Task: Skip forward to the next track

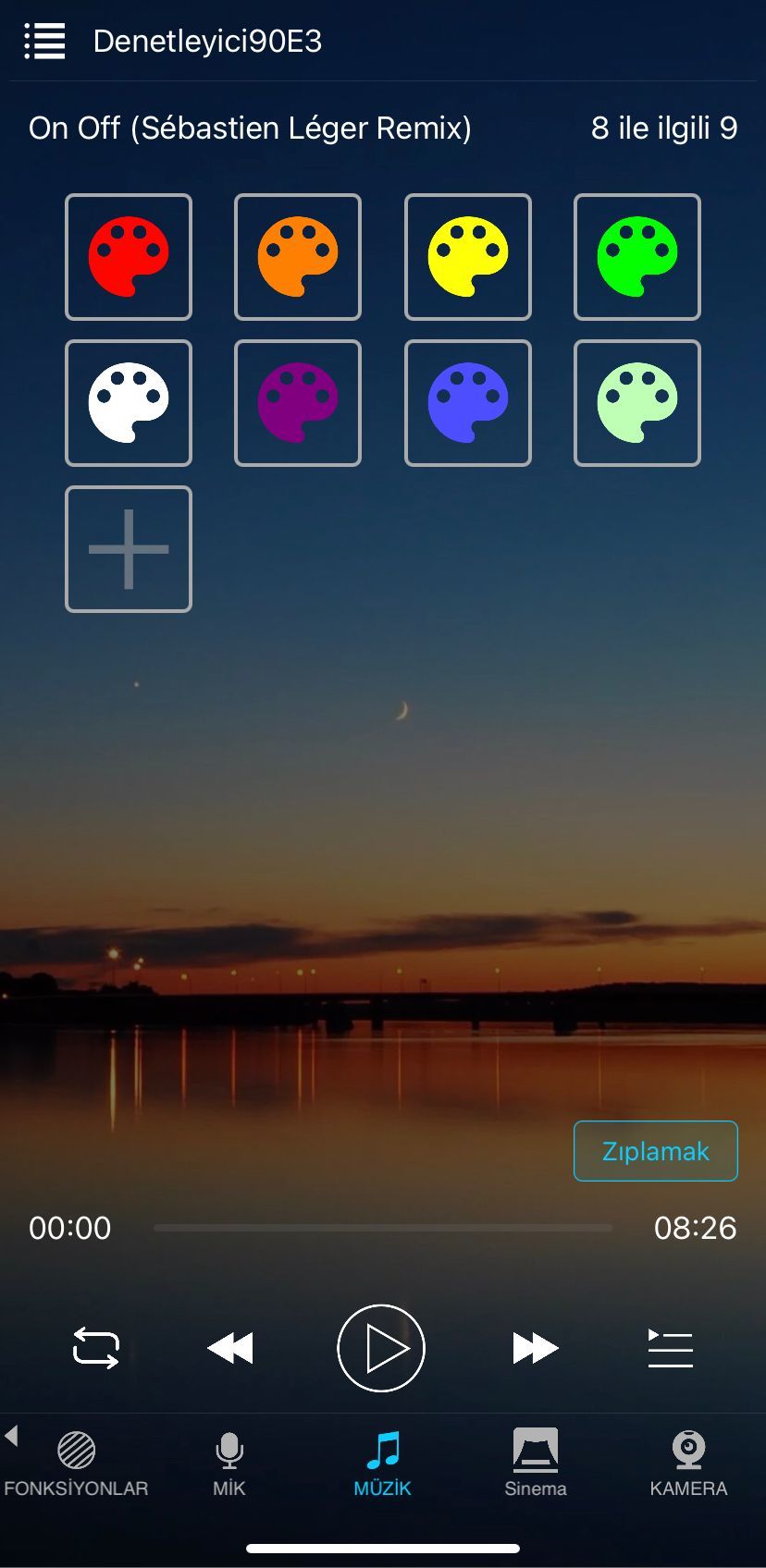Action: [535, 1348]
